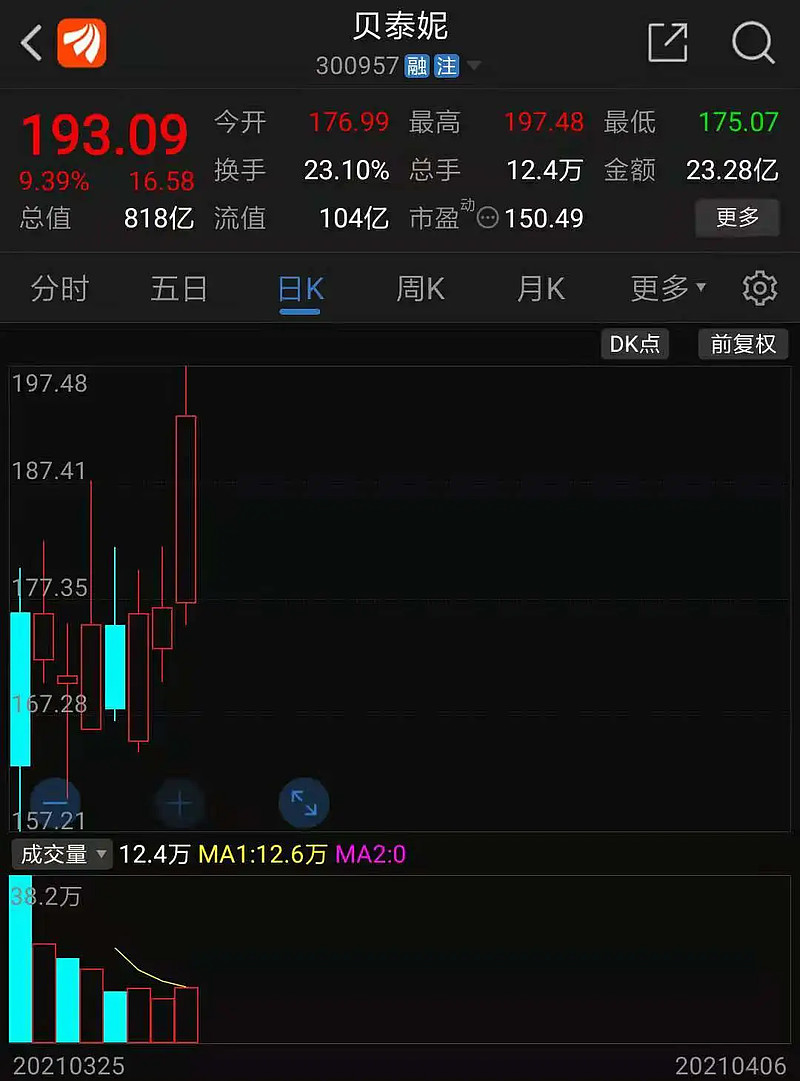Image resolution: width=800 pixels, height=1081 pixels.
Task: Switch to the 五日 chart tab
Action: [x=179, y=290]
